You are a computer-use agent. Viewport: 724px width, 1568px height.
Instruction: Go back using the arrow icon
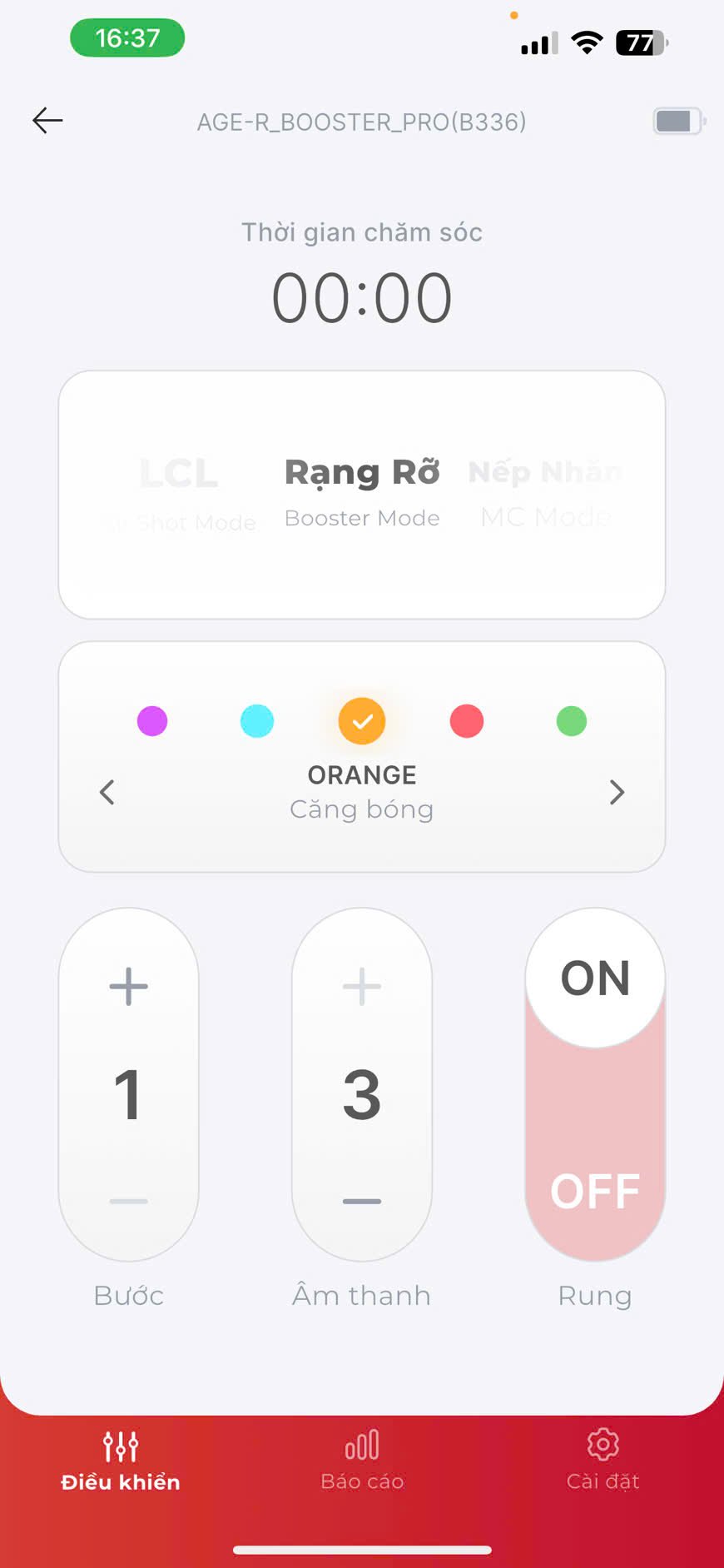[x=47, y=121]
